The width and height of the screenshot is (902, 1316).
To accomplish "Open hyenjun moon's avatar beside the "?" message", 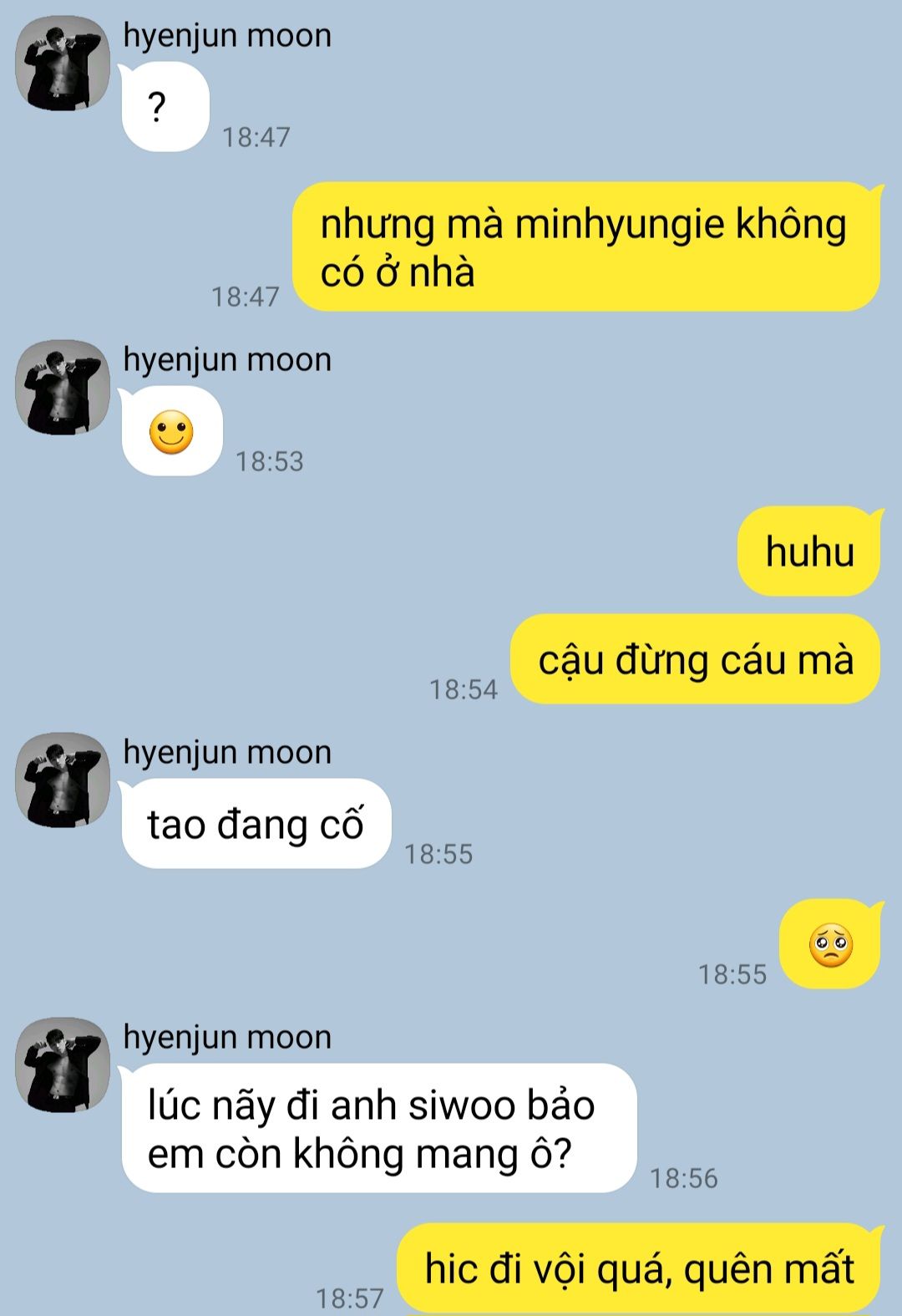I will (63, 64).
